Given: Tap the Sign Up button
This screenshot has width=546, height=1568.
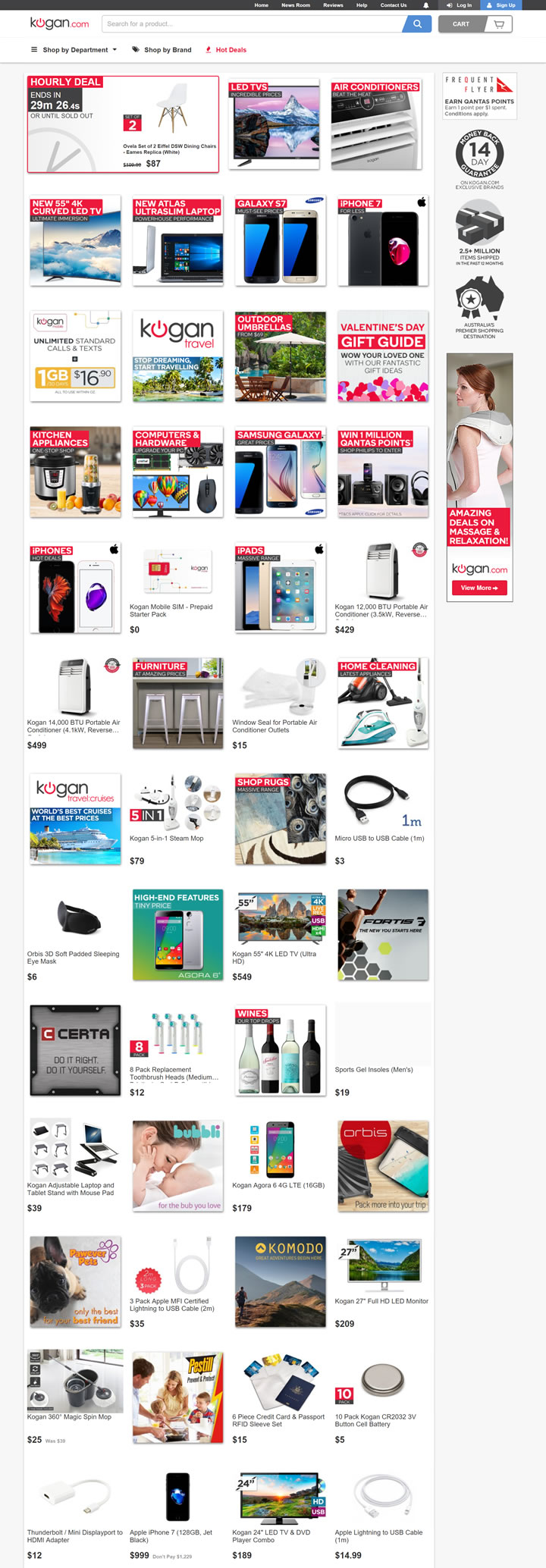Looking at the screenshot, I should tap(500, 5).
